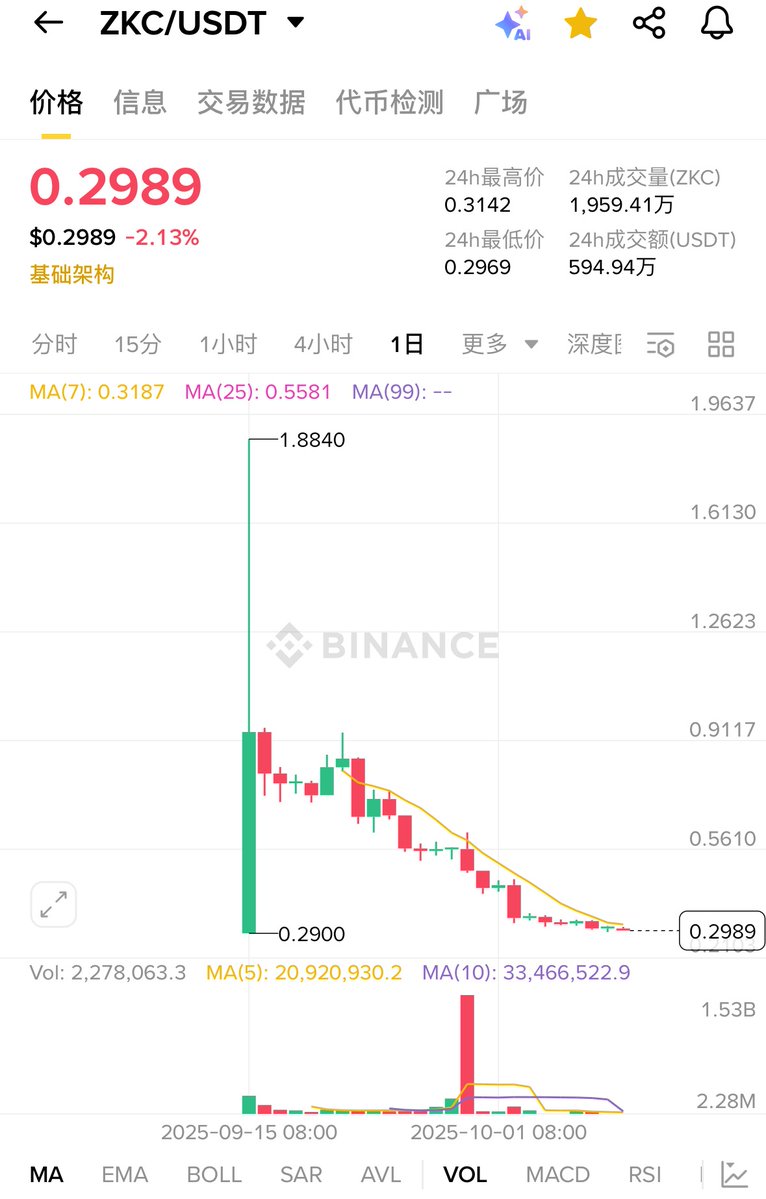Image resolution: width=766 pixels, height=1199 pixels.
Task: Open the 代币检测 tab
Action: (x=389, y=102)
